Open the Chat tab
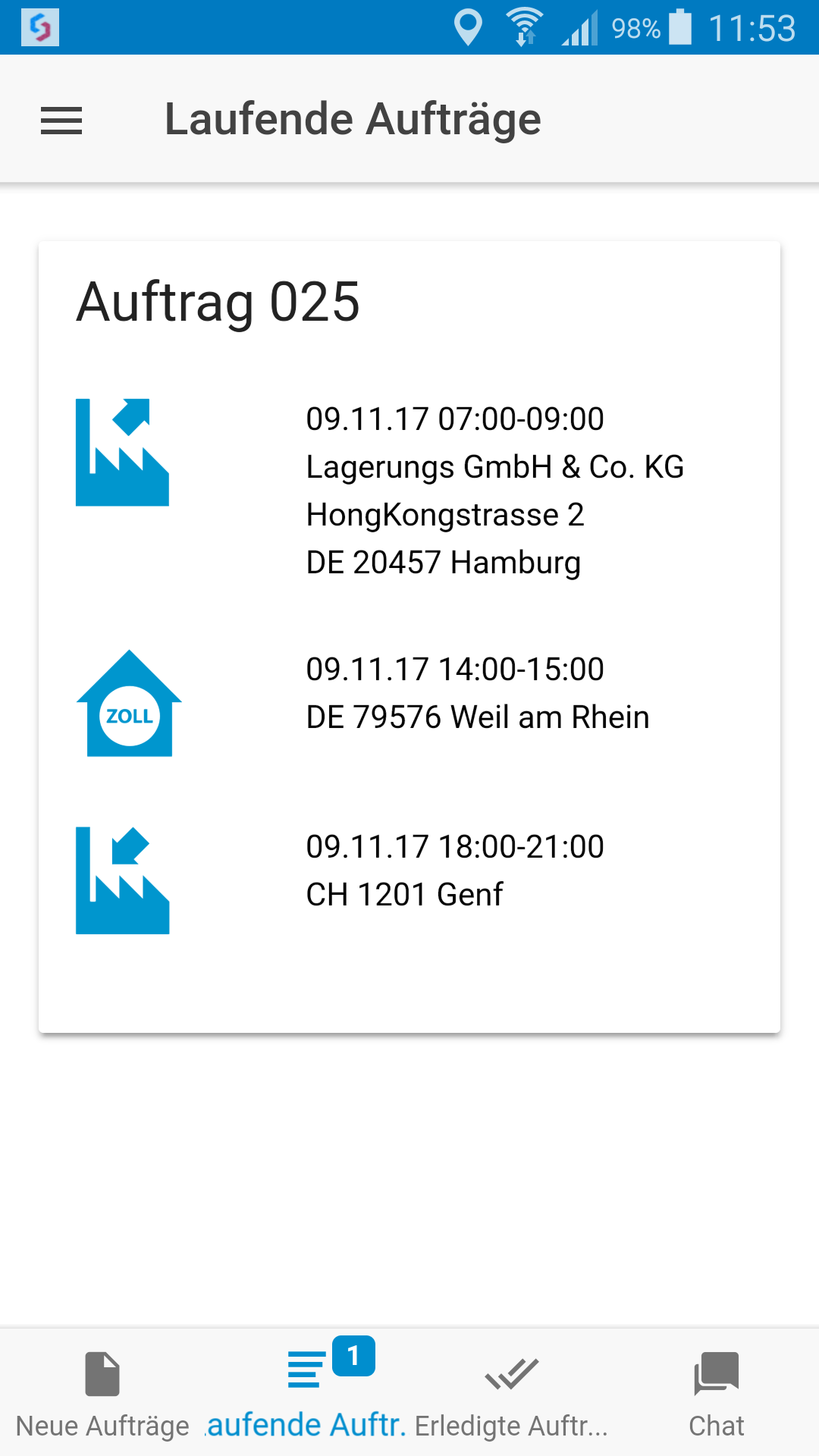Screen dimensions: 819x1456 point(716,1394)
